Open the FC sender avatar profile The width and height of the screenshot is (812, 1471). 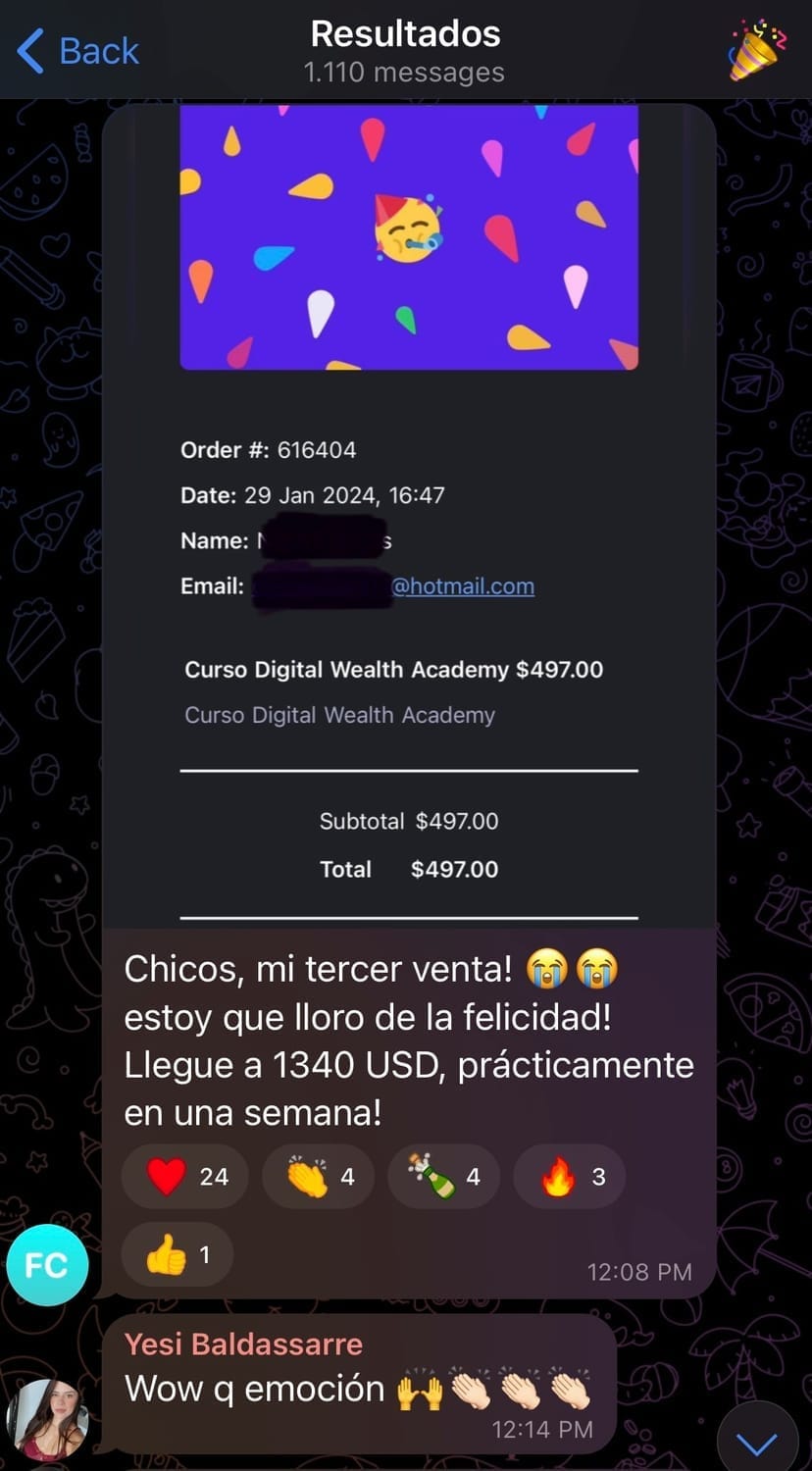coord(47,1266)
